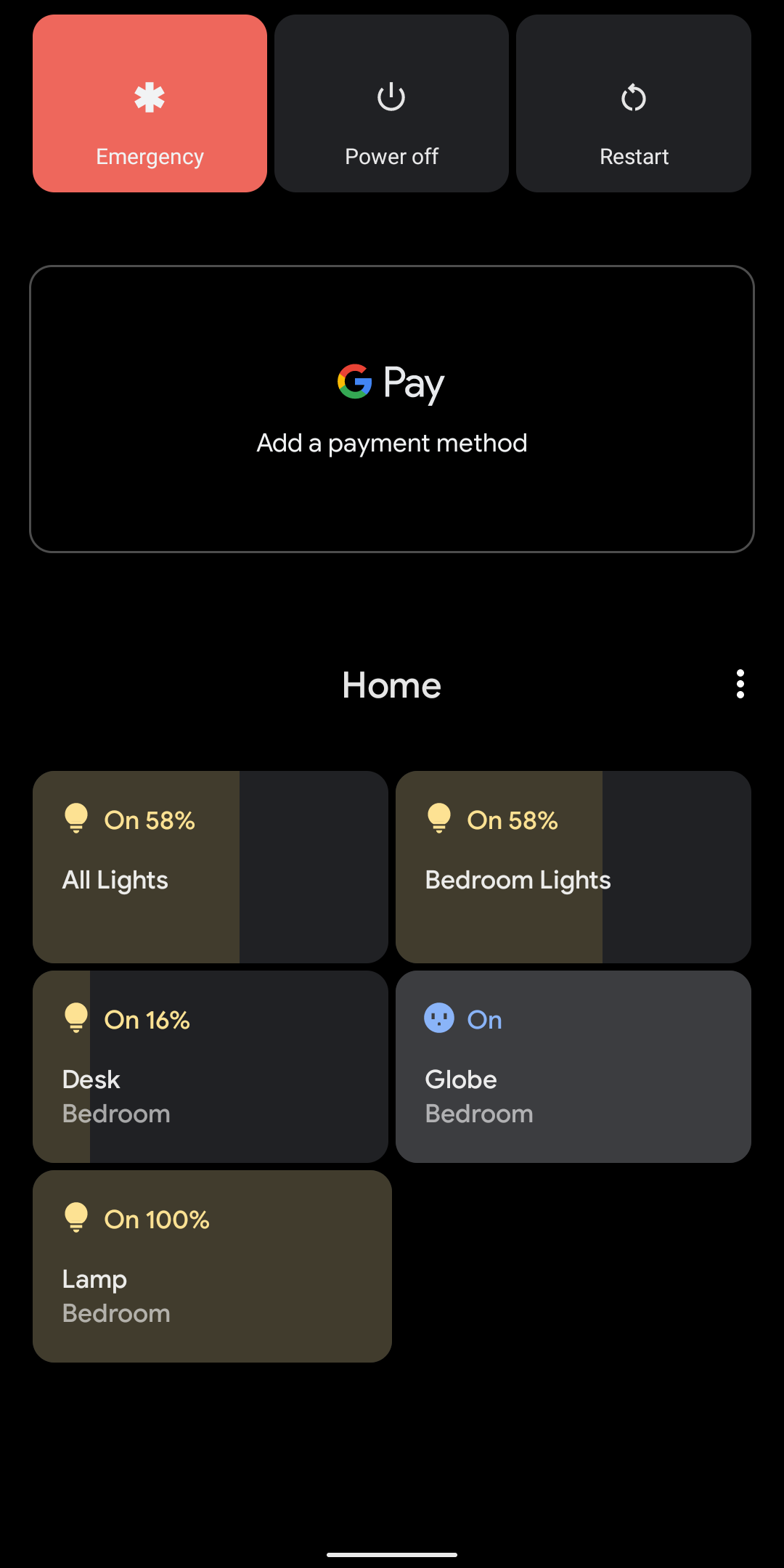The height and width of the screenshot is (1568, 784).
Task: Toggle the Bedroom Lights tile
Action: coord(573,867)
